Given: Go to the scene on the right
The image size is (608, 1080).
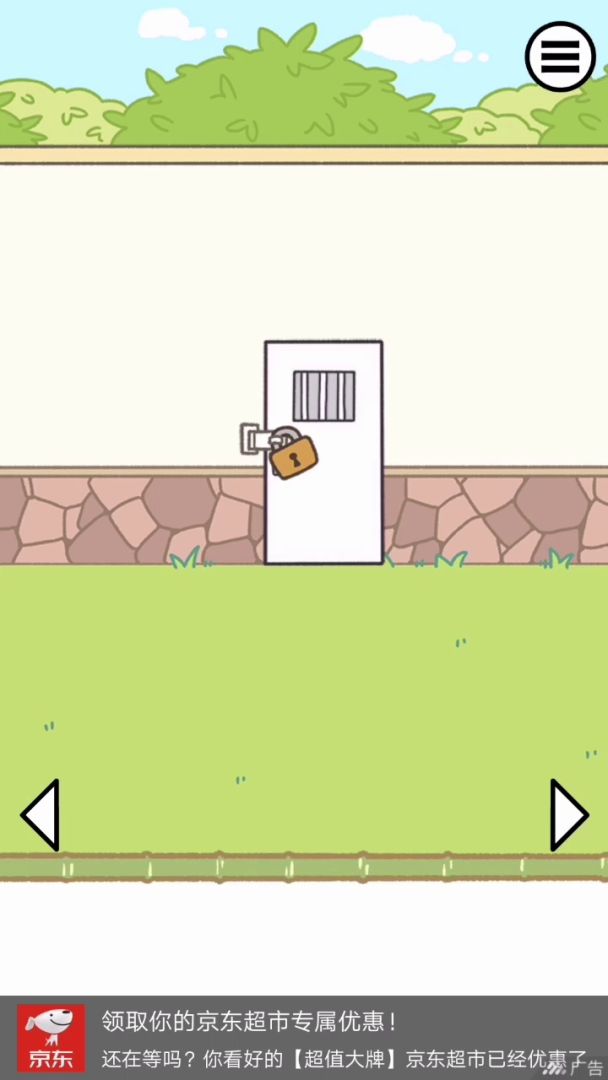Looking at the screenshot, I should point(567,815).
